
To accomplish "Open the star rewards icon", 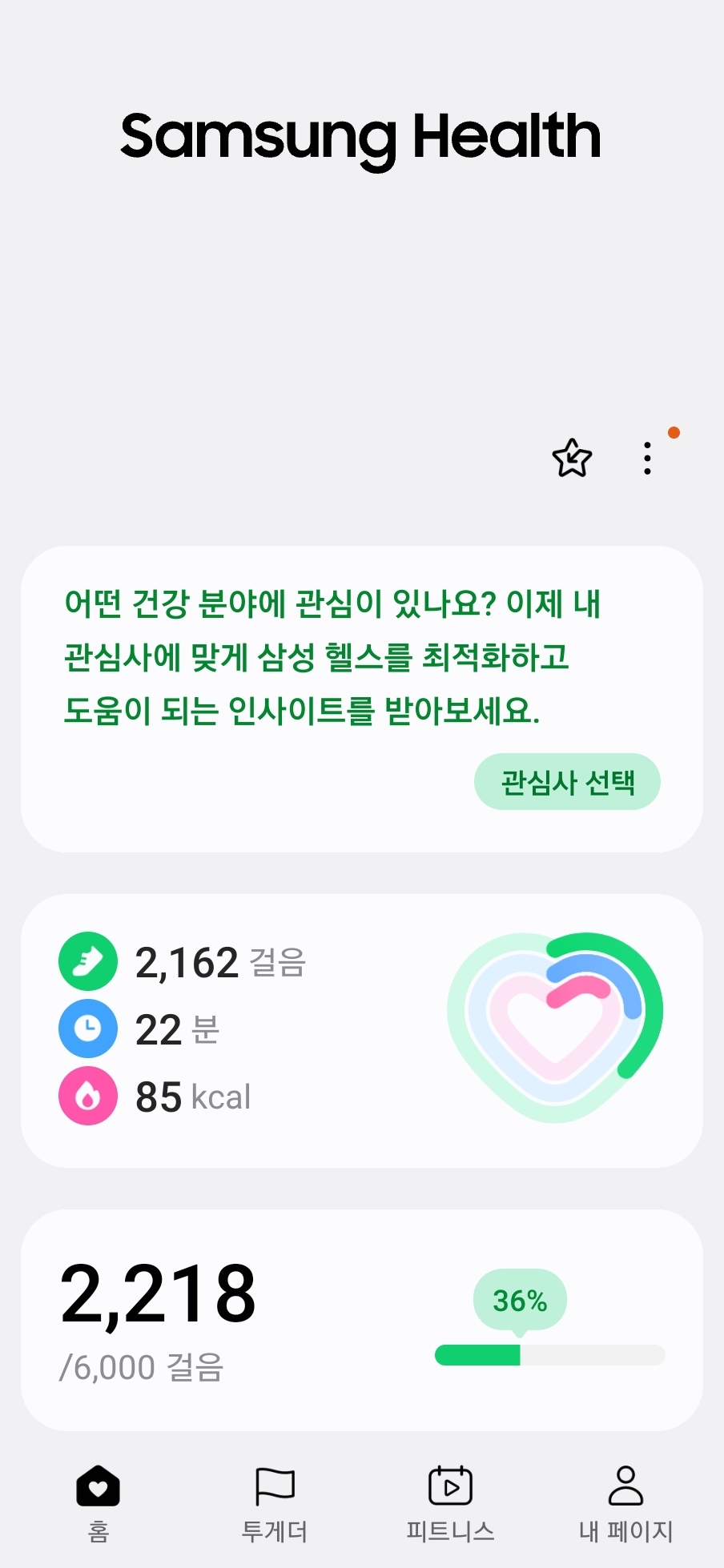I will pyautogui.click(x=572, y=459).
